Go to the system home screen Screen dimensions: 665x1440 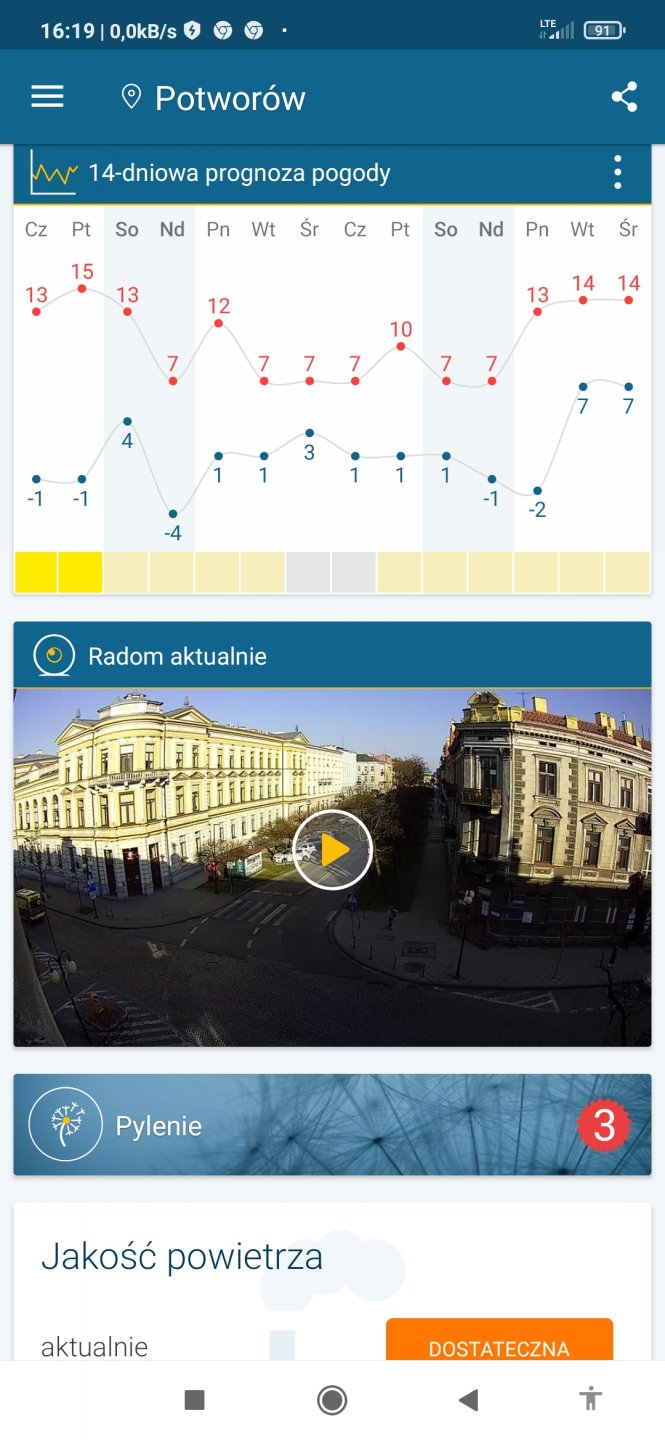pos(332,1400)
